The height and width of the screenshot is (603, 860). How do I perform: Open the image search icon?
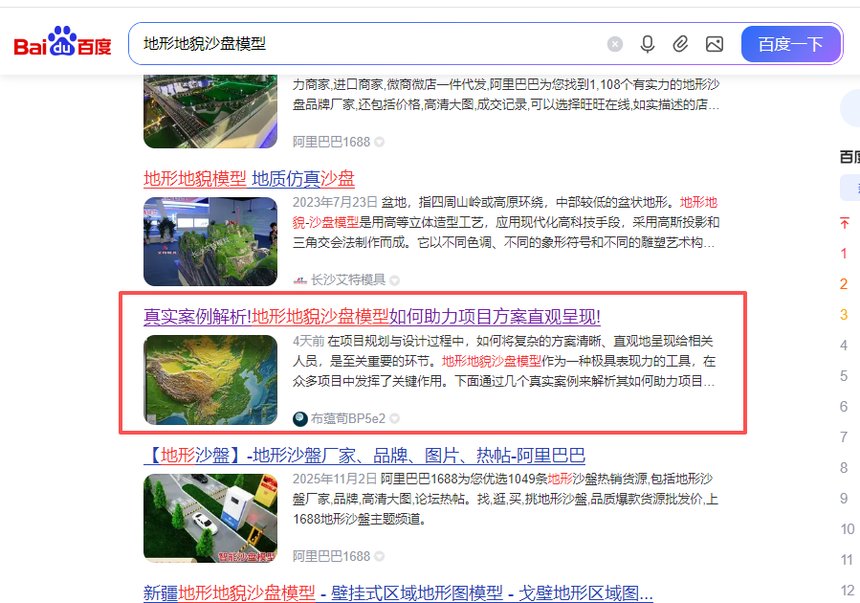click(x=714, y=44)
